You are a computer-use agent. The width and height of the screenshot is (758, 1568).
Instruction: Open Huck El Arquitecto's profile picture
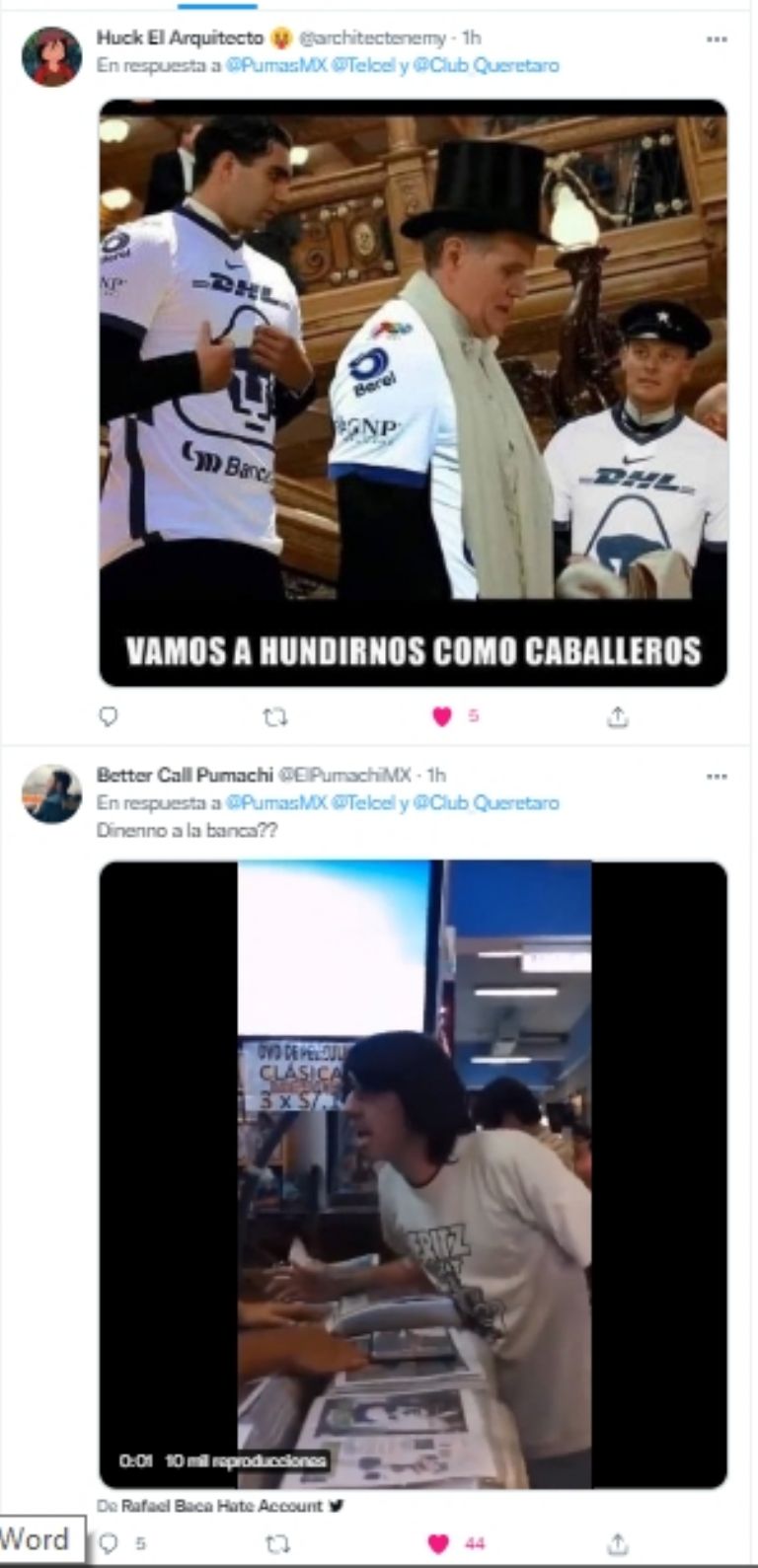point(51,56)
